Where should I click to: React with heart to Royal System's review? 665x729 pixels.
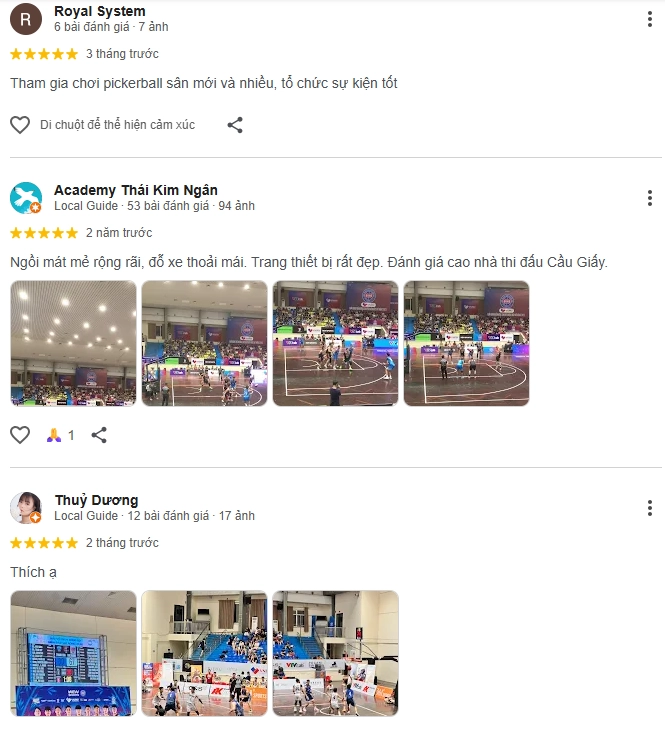point(20,125)
